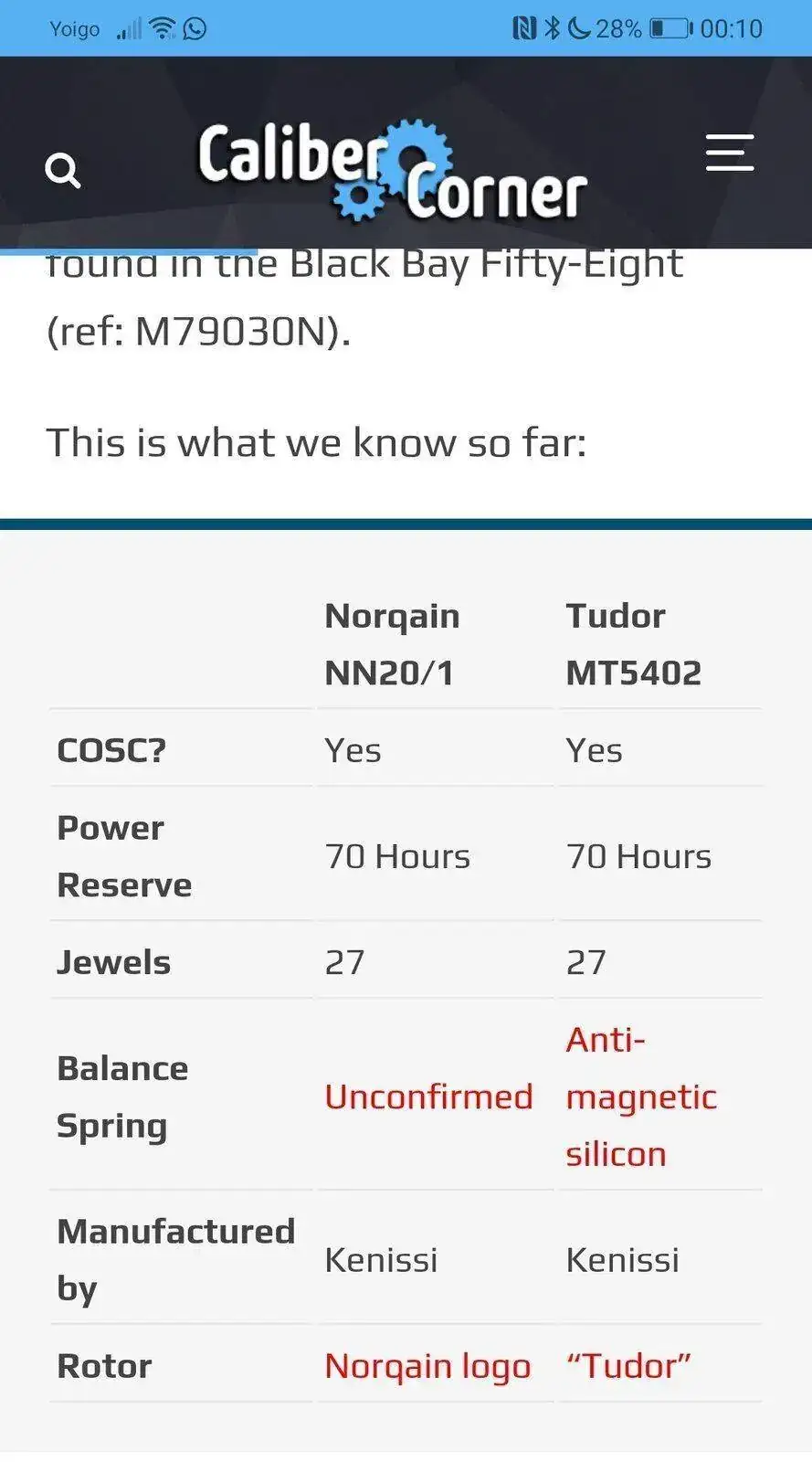The height and width of the screenshot is (1462, 812).
Task: Open the site search
Action: [x=62, y=171]
